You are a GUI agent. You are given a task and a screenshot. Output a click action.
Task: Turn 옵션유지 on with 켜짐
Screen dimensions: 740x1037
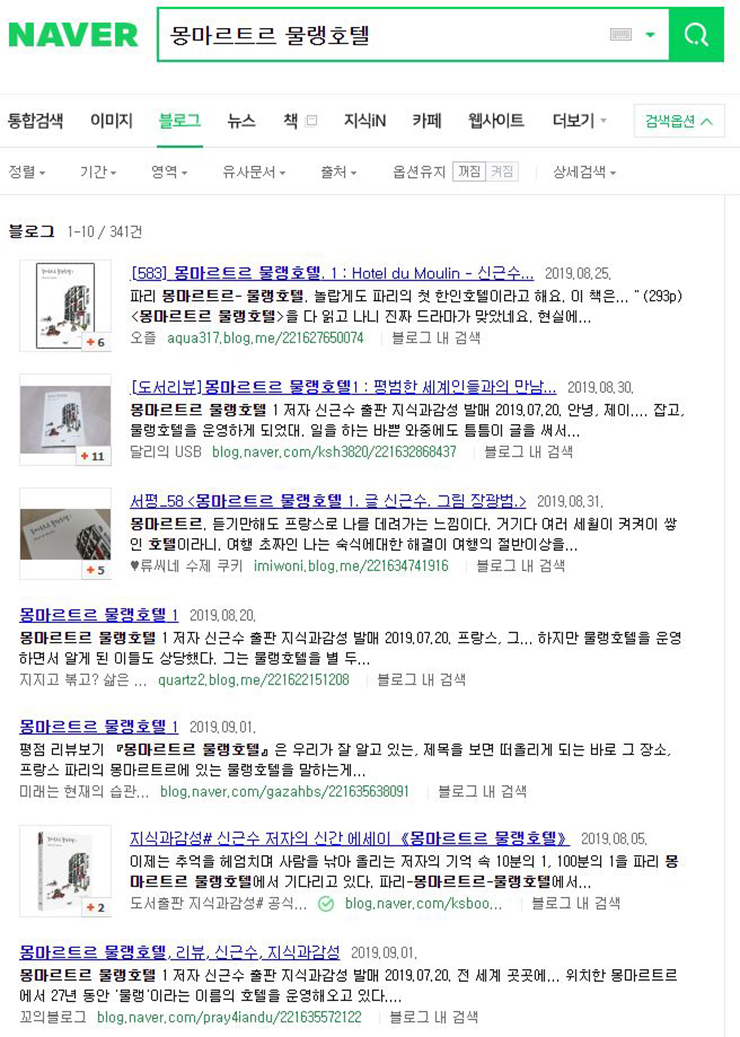click(502, 172)
